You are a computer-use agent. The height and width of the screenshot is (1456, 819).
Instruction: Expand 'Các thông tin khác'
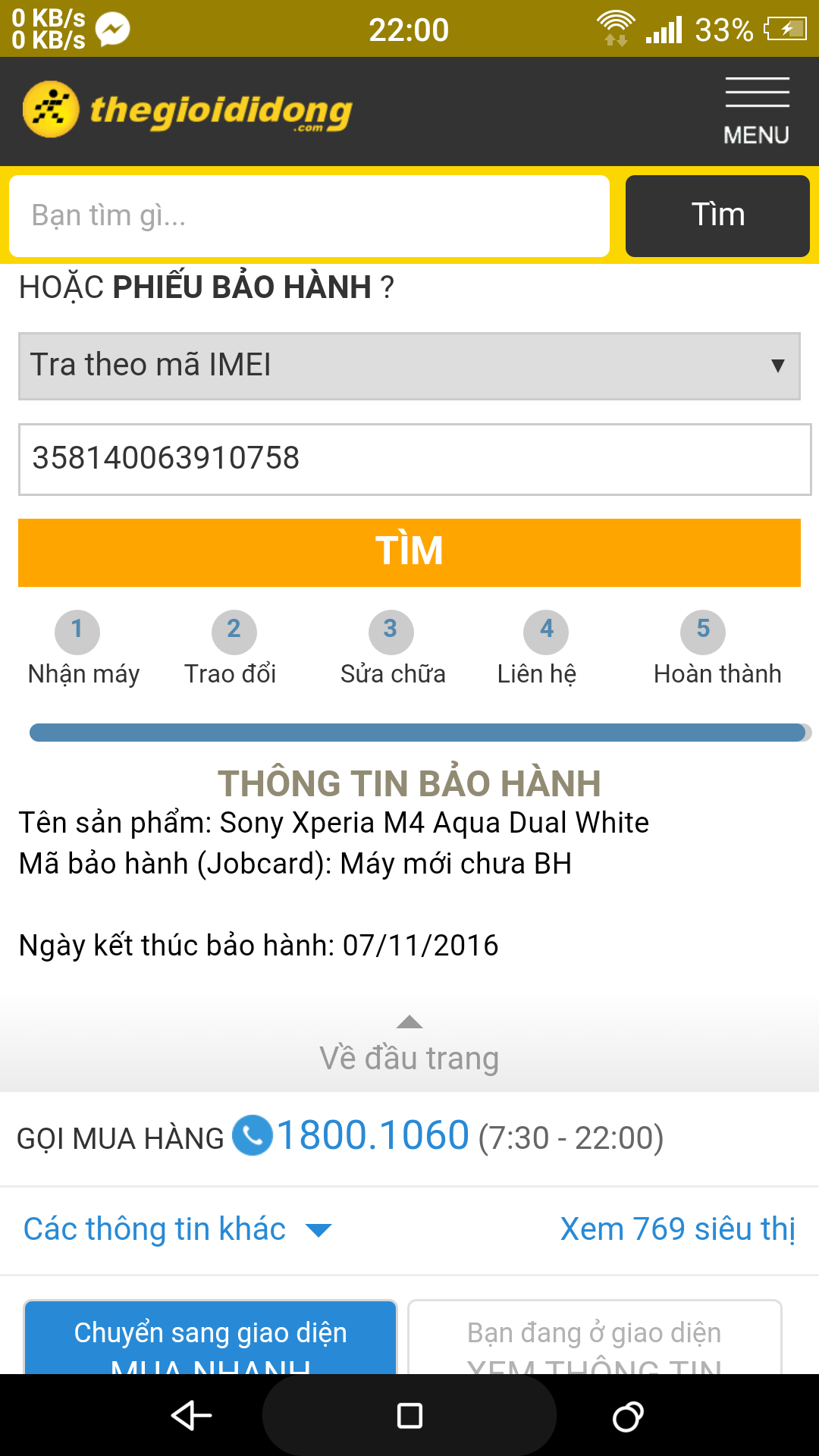pos(177,1229)
